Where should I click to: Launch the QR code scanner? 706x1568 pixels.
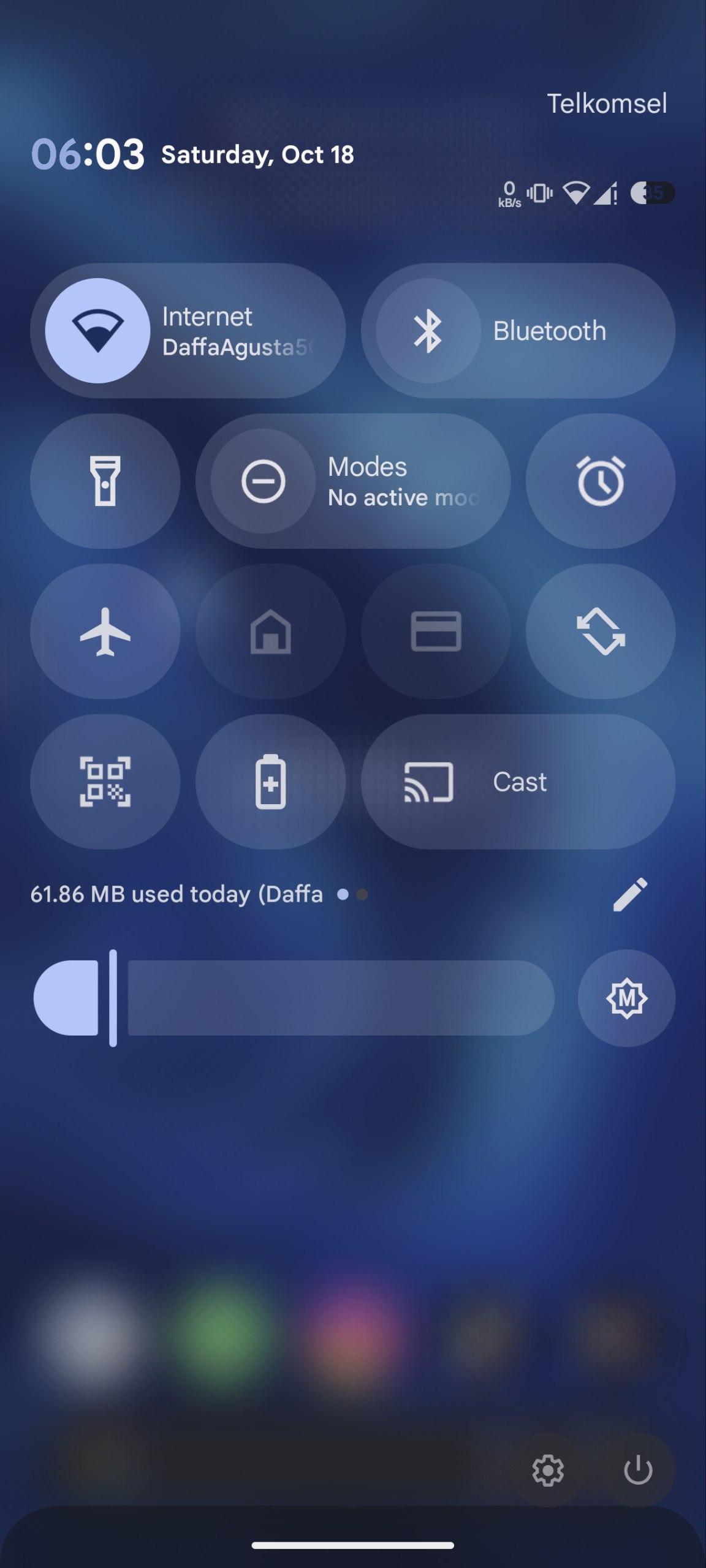105,782
